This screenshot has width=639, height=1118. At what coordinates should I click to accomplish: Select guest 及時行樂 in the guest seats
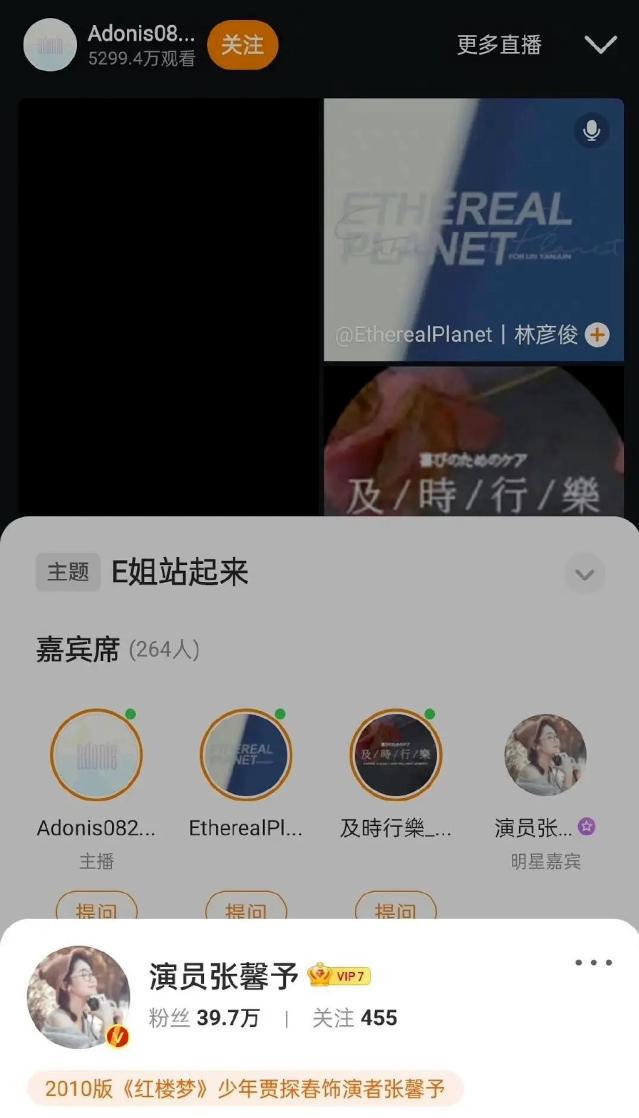(396, 755)
